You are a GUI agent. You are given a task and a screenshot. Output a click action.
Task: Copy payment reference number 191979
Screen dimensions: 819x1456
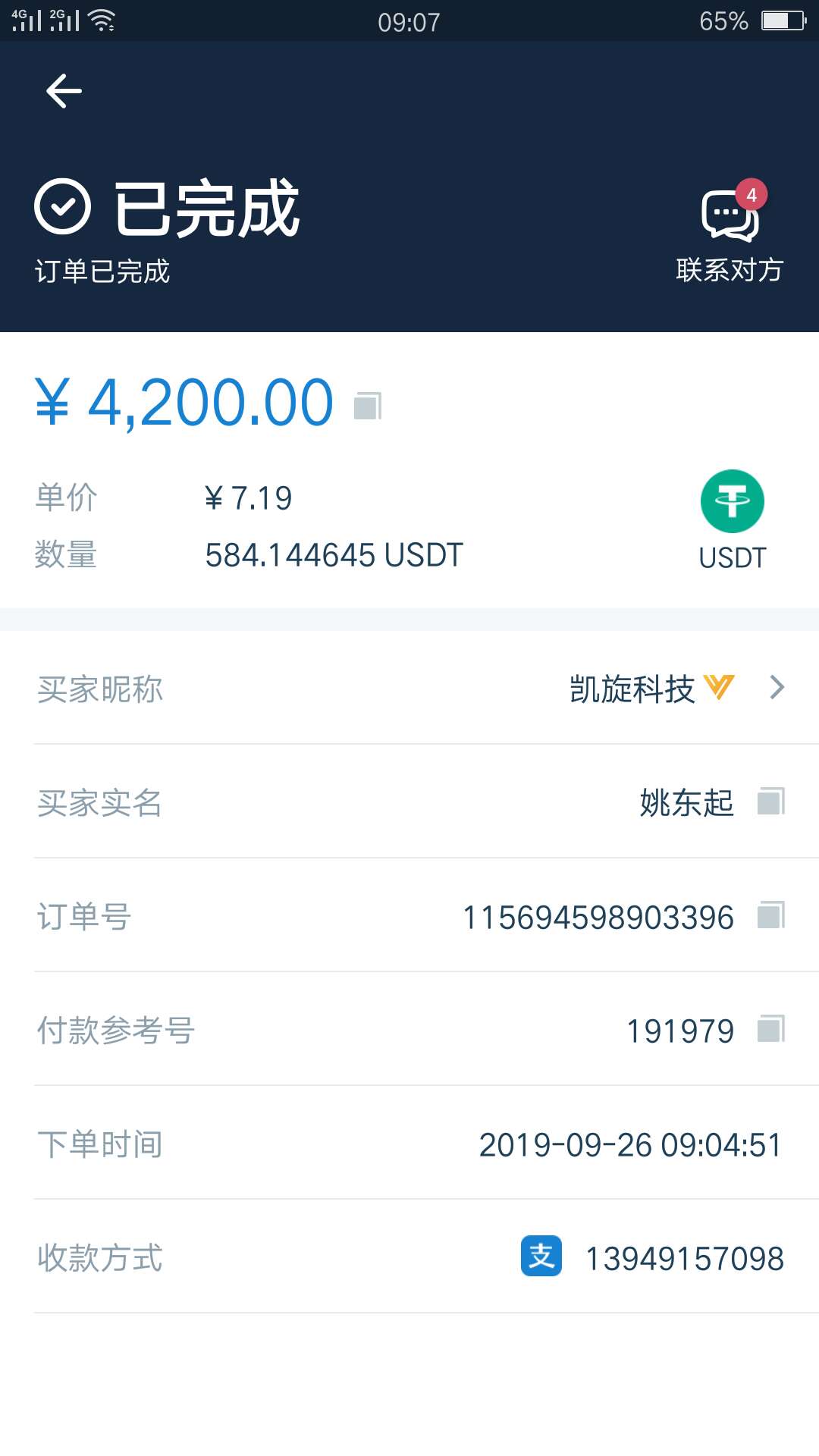pos(770,1029)
